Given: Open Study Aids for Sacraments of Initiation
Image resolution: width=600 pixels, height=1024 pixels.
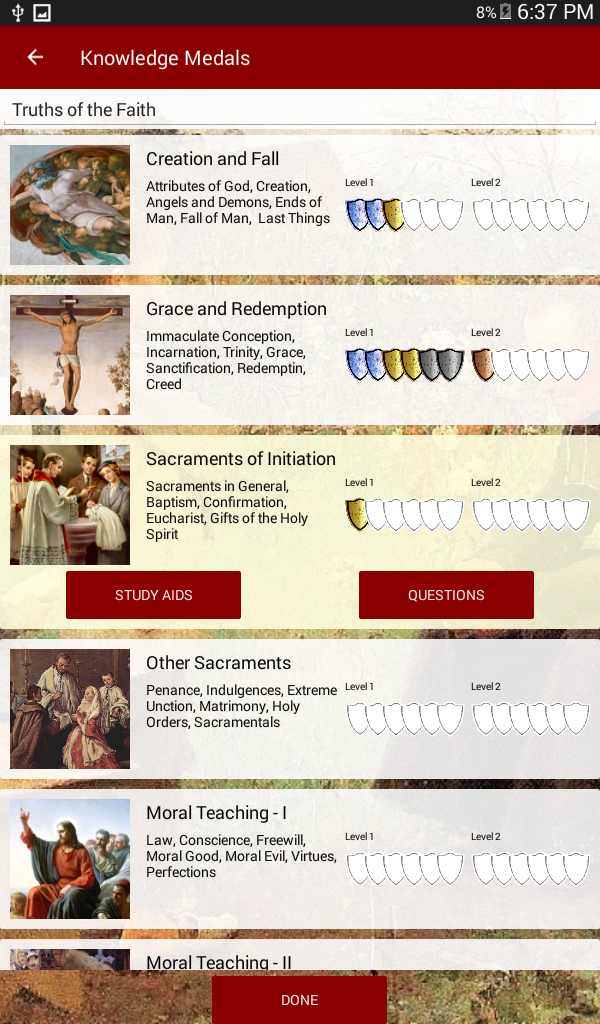Looking at the screenshot, I should point(153,595).
